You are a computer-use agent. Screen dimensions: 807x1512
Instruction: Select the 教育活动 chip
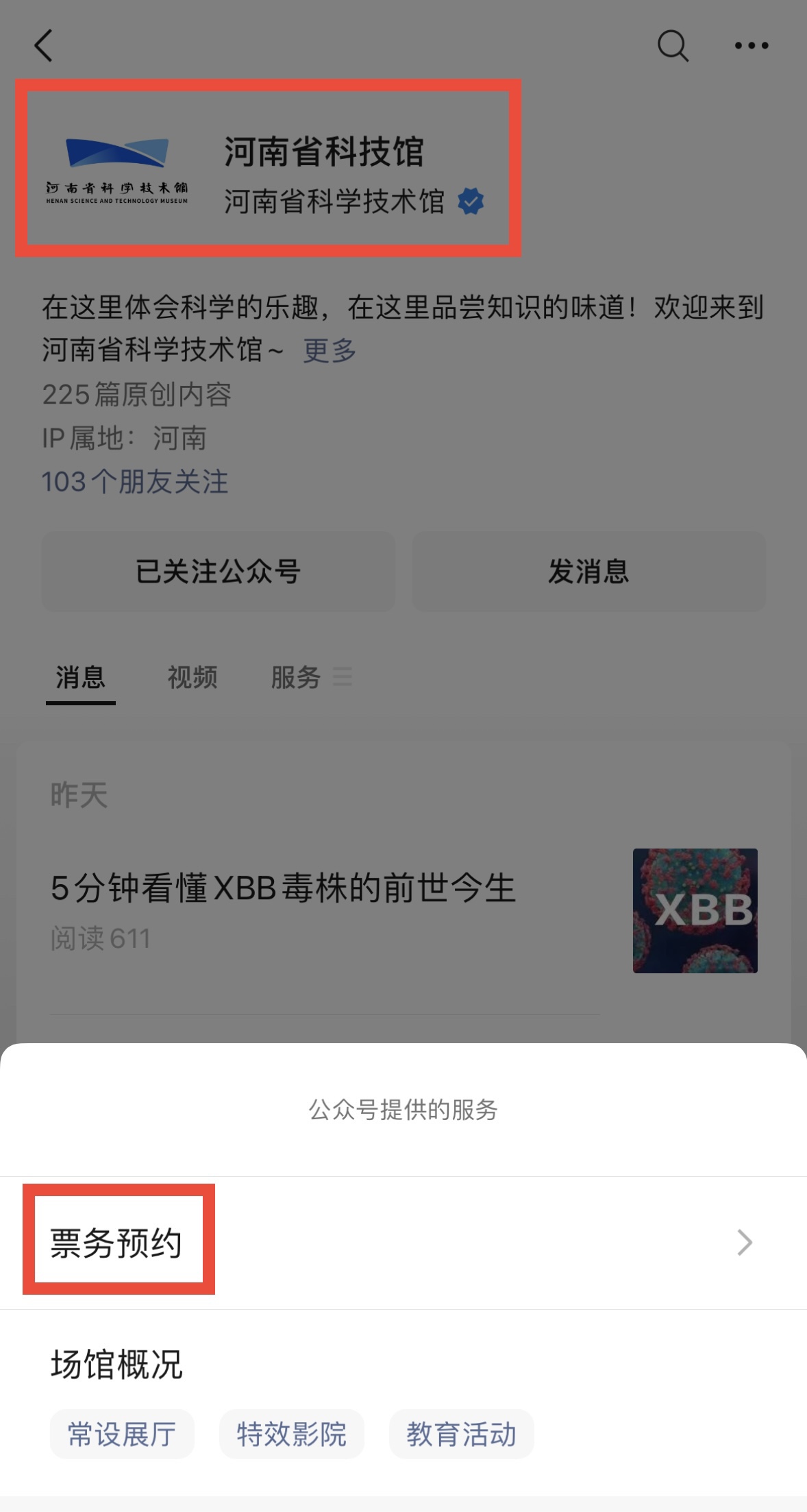461,1434
